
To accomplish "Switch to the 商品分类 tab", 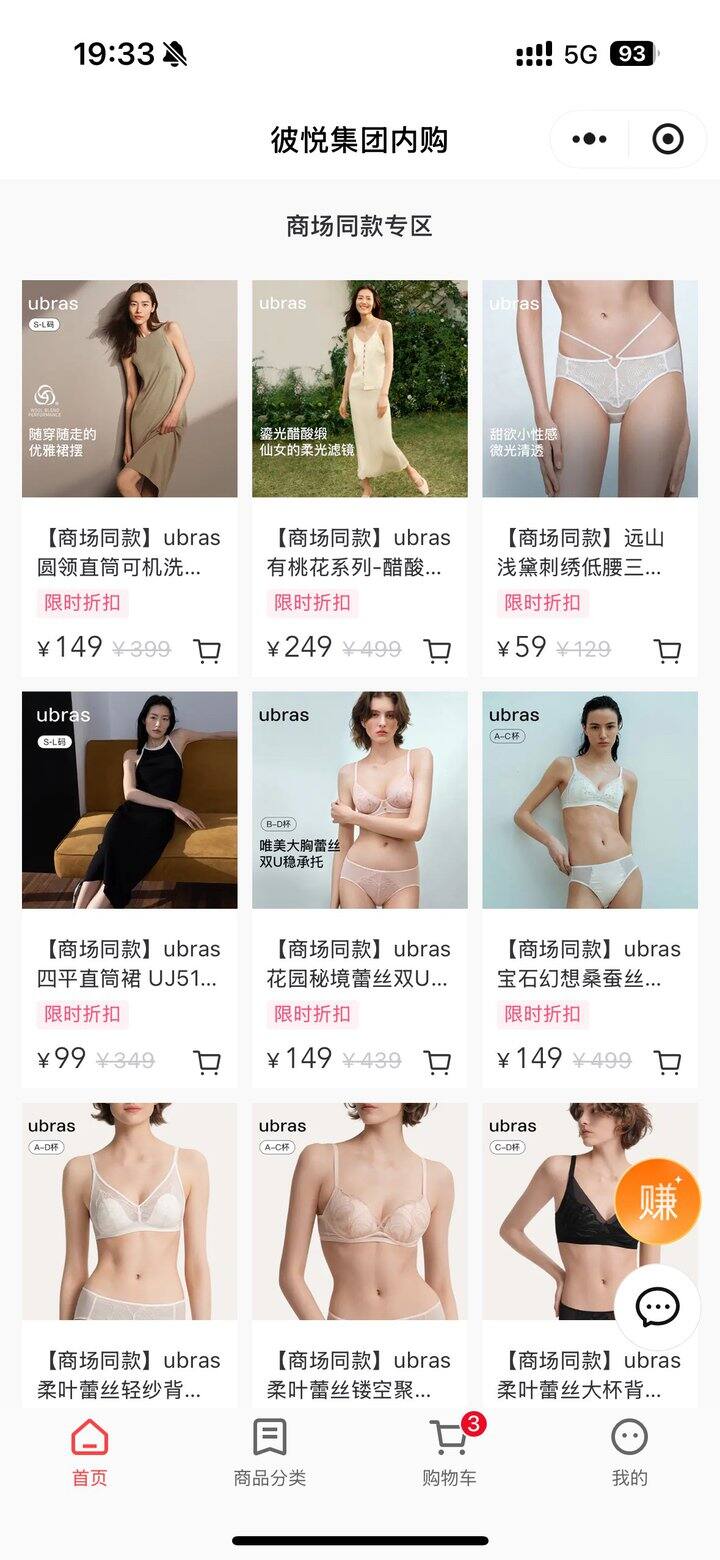I will (270, 1453).
